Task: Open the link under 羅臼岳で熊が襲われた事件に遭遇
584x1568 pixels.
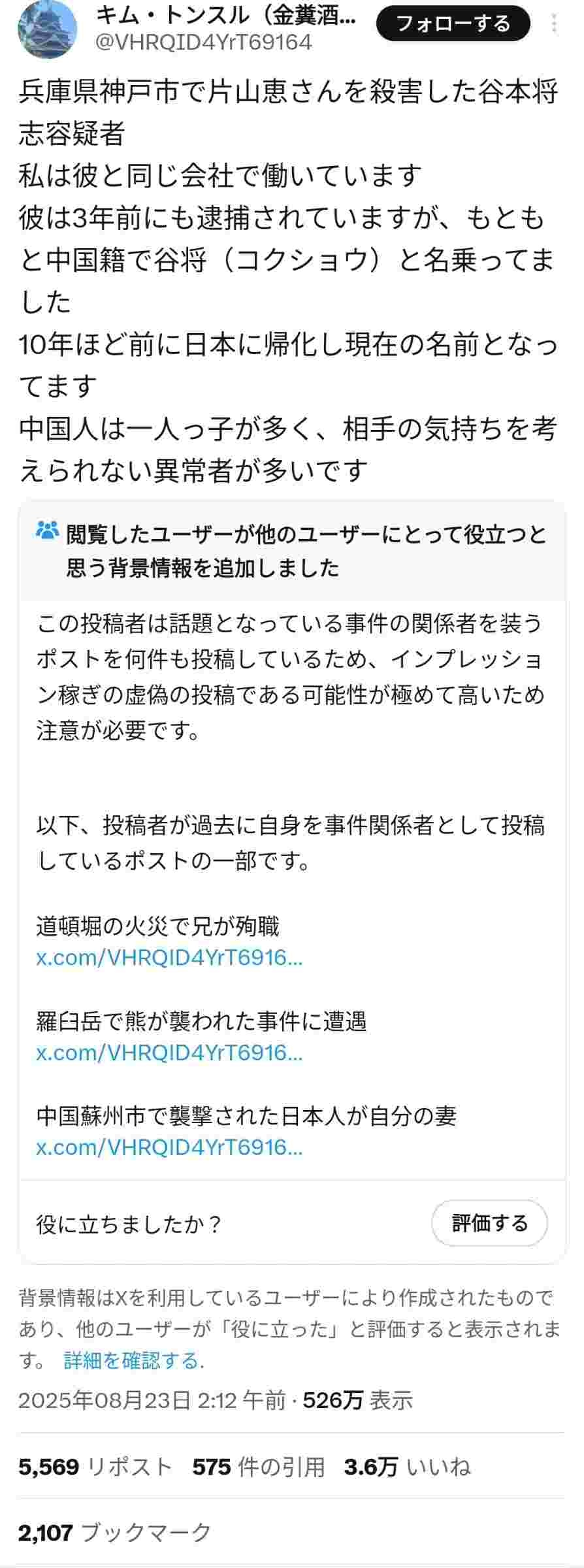Action: (x=169, y=1053)
